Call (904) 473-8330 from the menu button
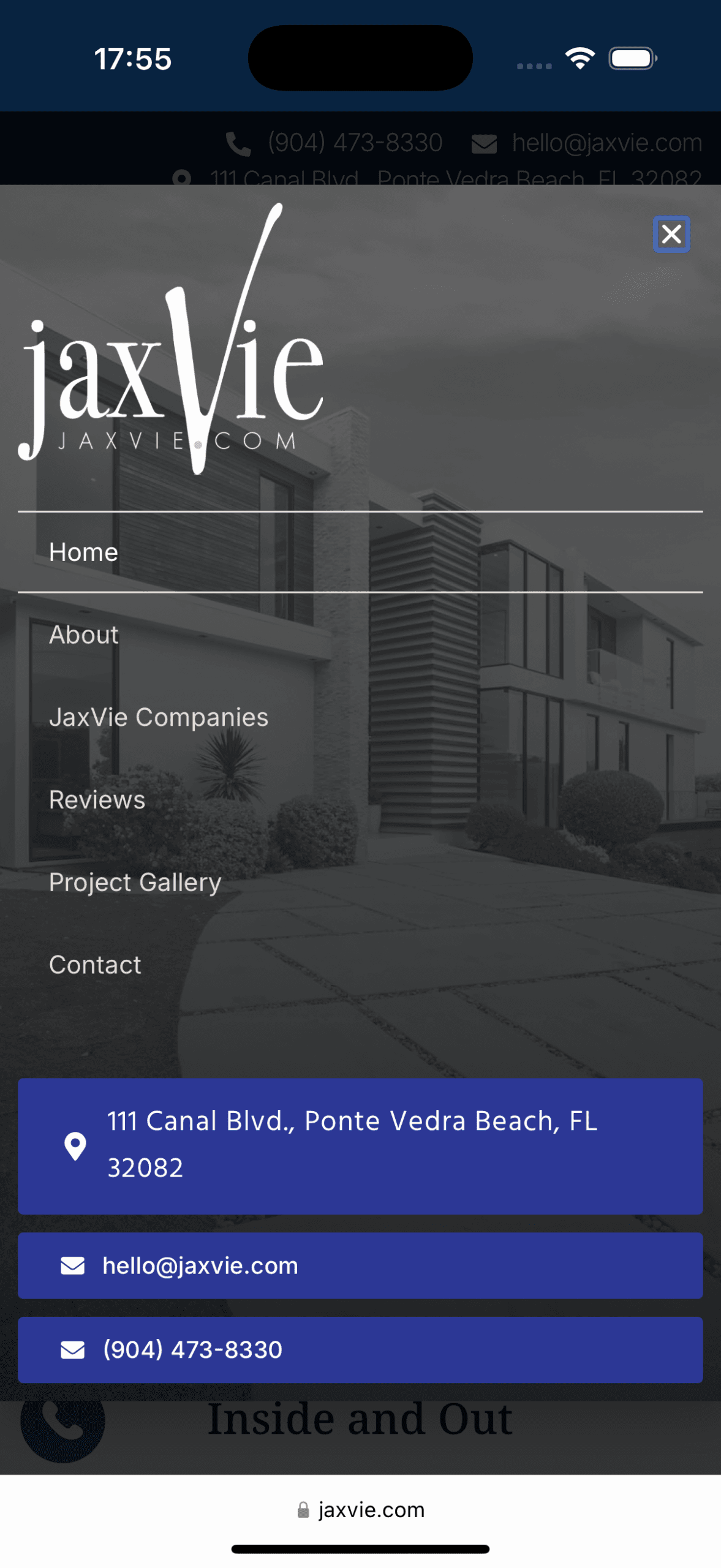 360,1349
